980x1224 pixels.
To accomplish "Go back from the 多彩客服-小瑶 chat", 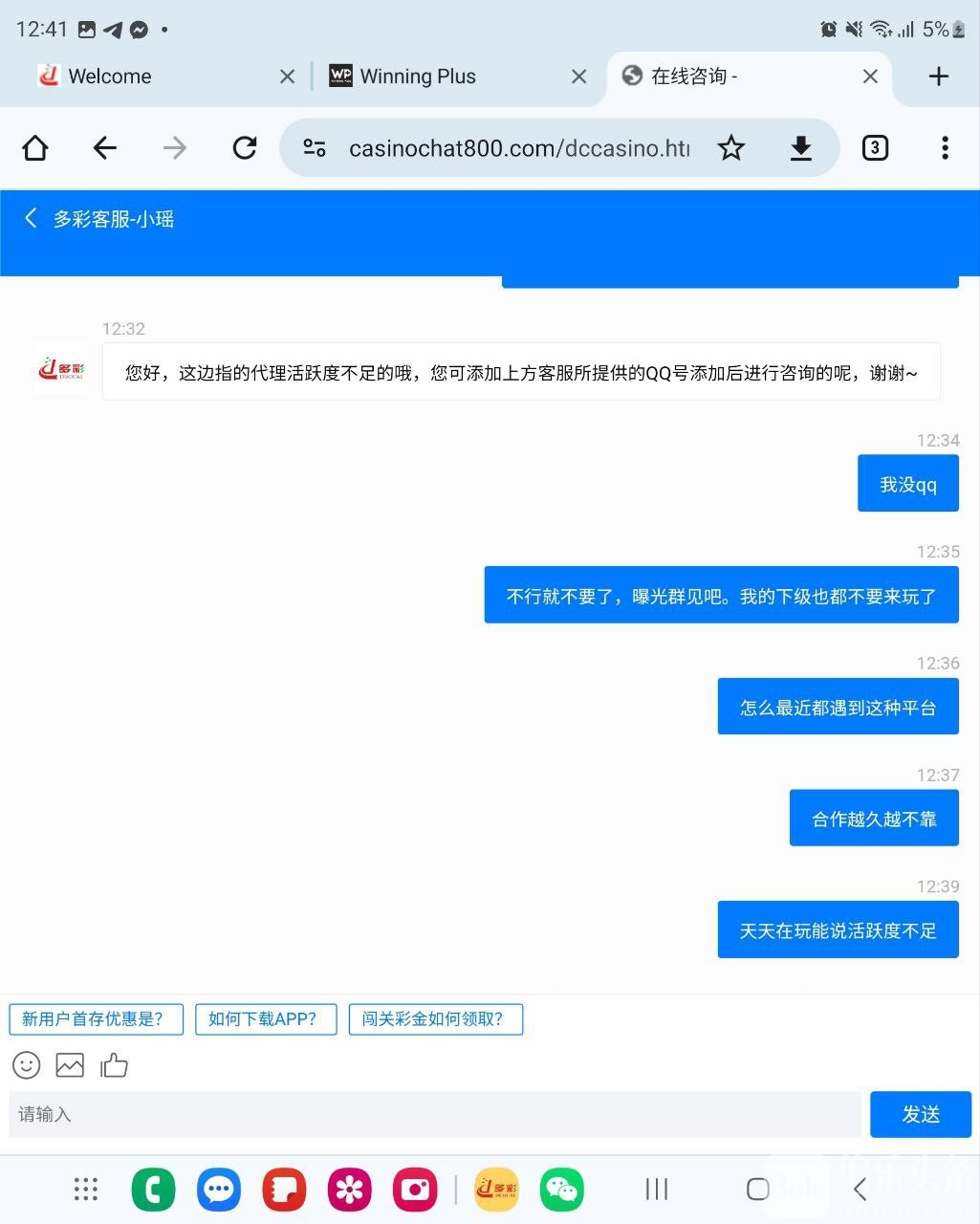I will tap(31, 219).
